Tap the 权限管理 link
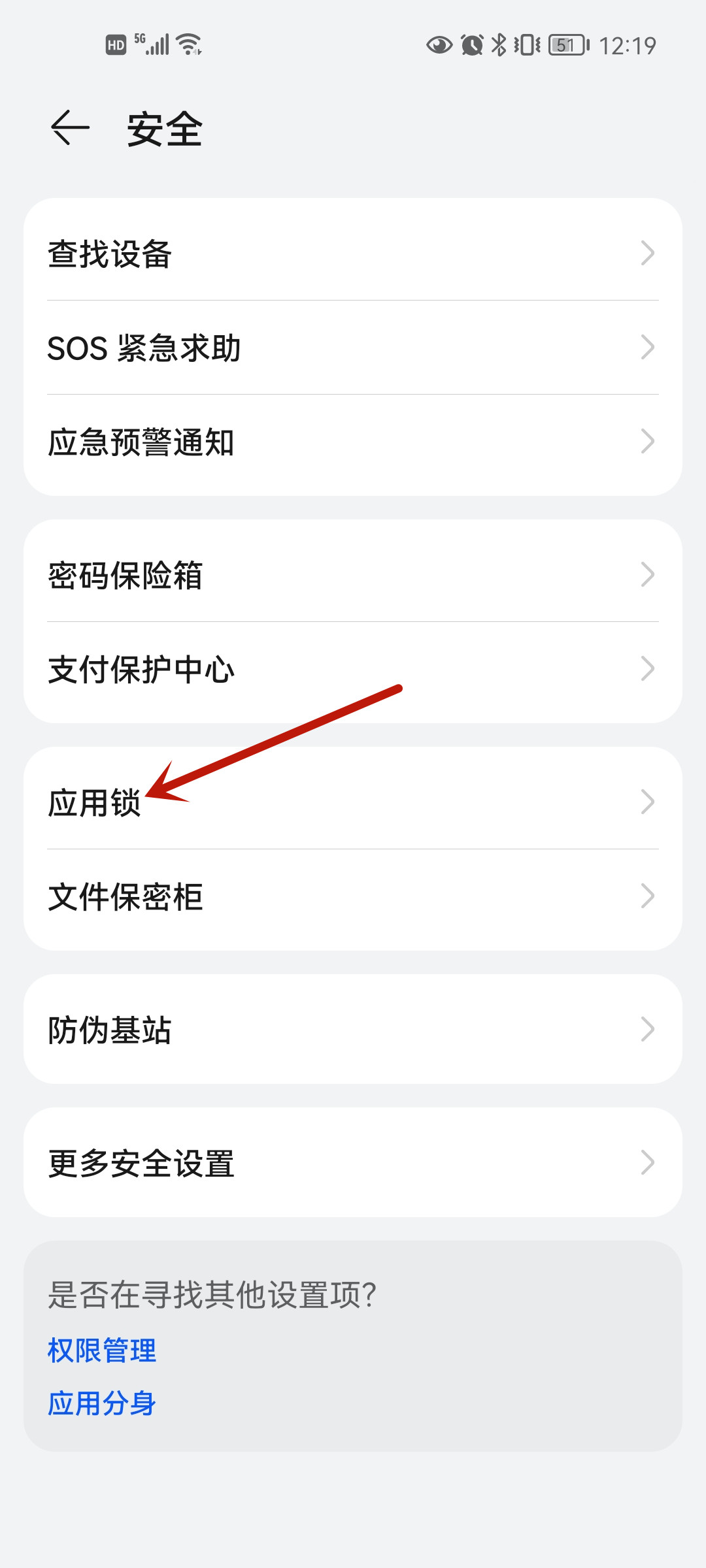The width and height of the screenshot is (706, 1568). 102,1350
